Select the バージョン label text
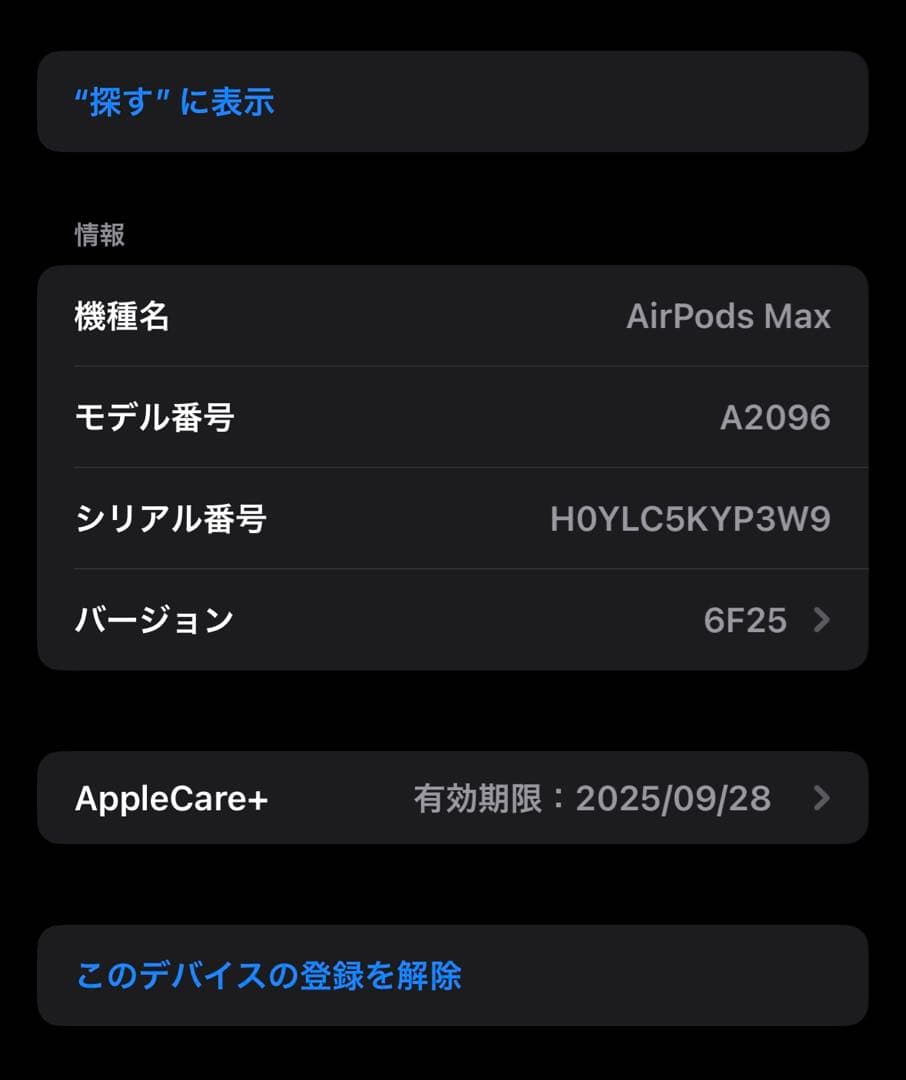This screenshot has width=906, height=1080. (x=155, y=620)
